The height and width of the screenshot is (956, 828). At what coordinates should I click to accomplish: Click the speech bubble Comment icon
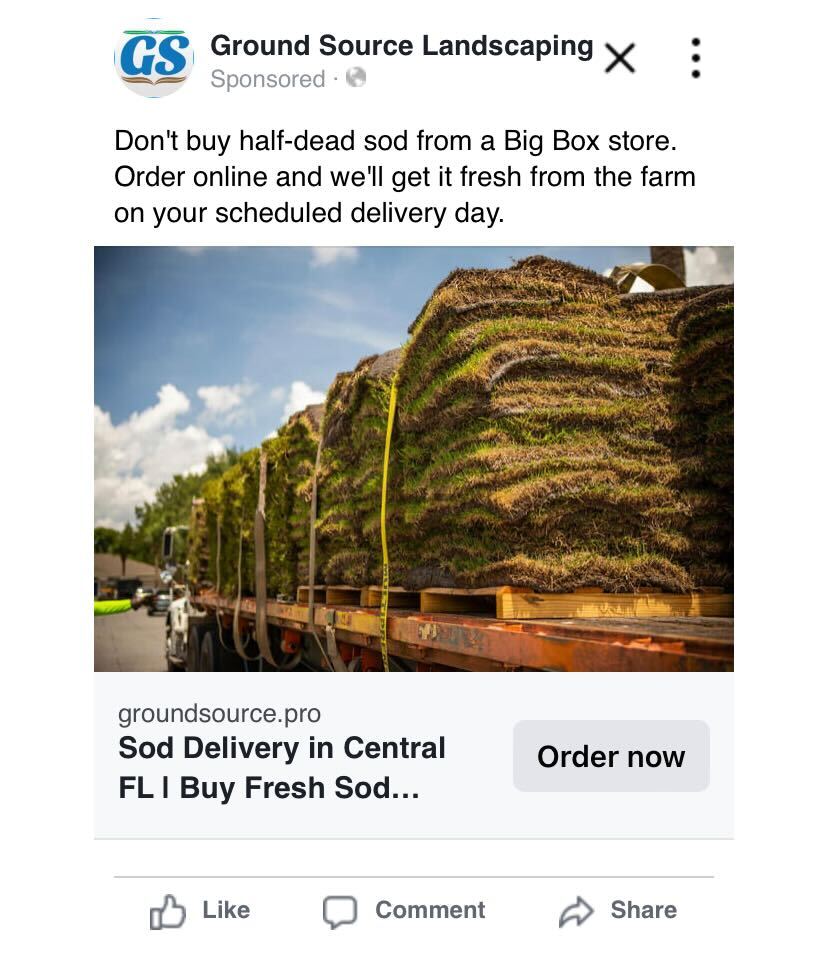coord(341,910)
